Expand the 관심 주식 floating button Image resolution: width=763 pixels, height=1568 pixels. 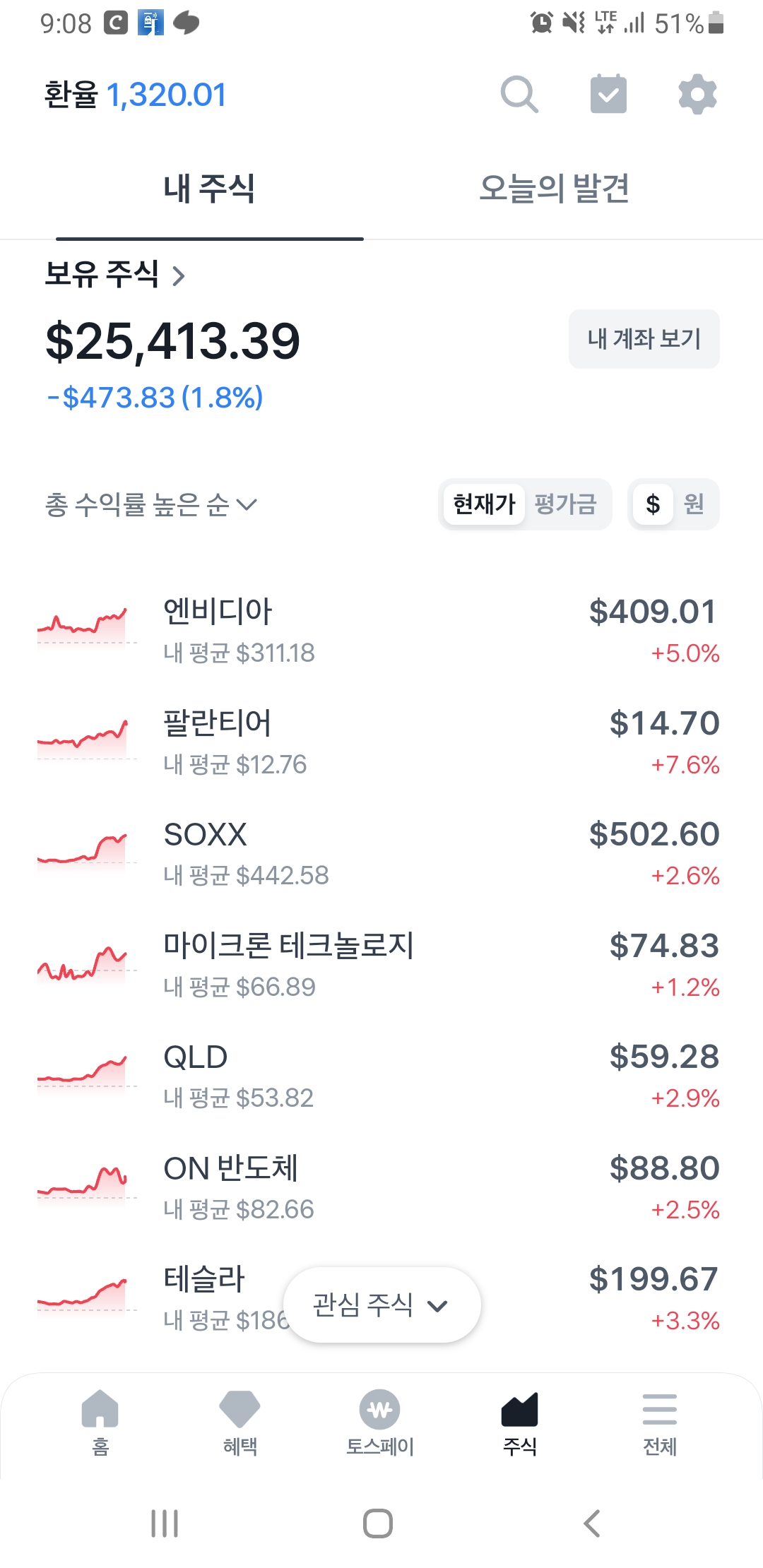(x=381, y=1305)
